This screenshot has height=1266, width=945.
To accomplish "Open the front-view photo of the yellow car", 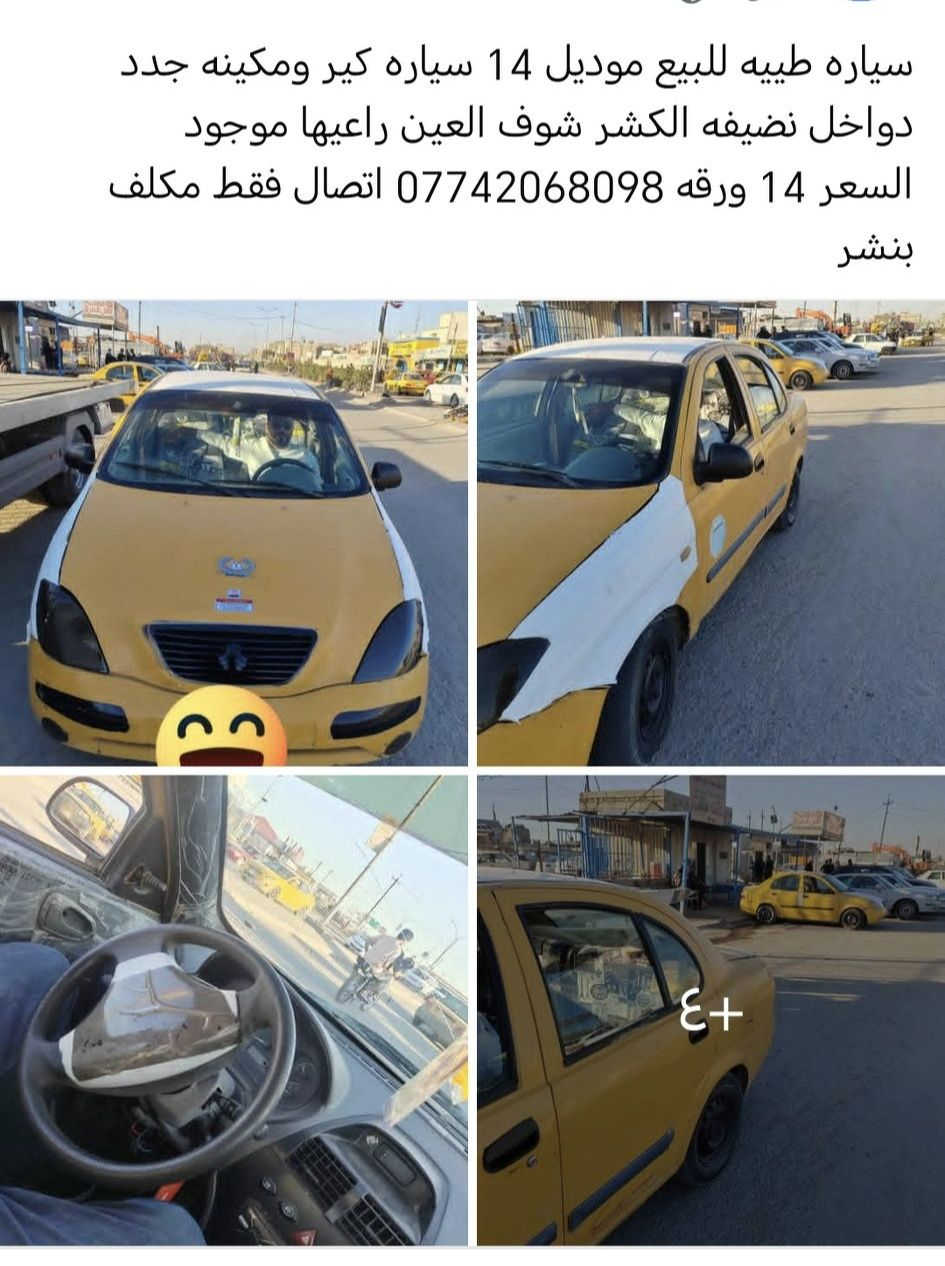I will (x=233, y=533).
